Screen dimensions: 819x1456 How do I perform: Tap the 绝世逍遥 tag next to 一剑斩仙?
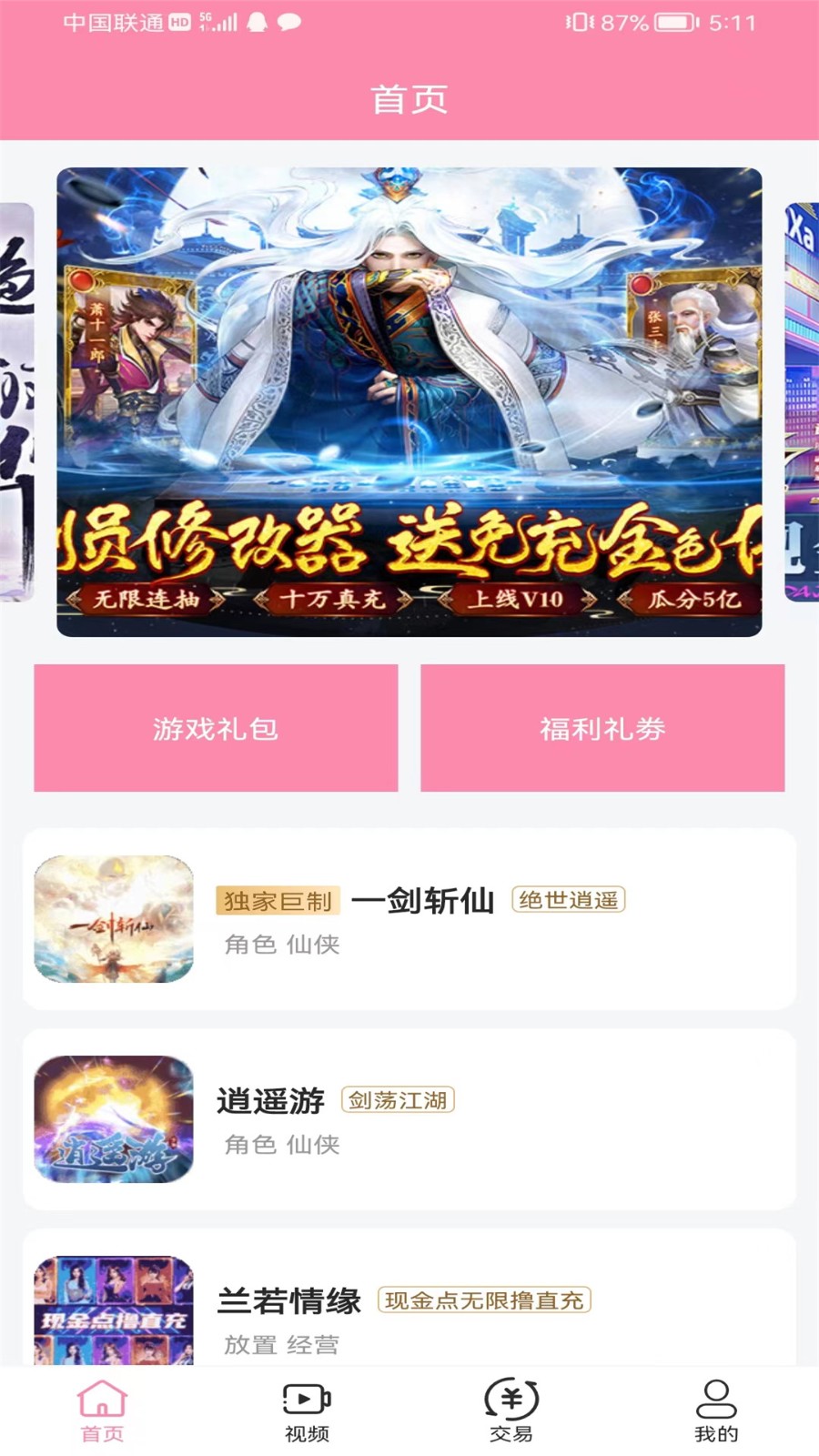(x=569, y=901)
